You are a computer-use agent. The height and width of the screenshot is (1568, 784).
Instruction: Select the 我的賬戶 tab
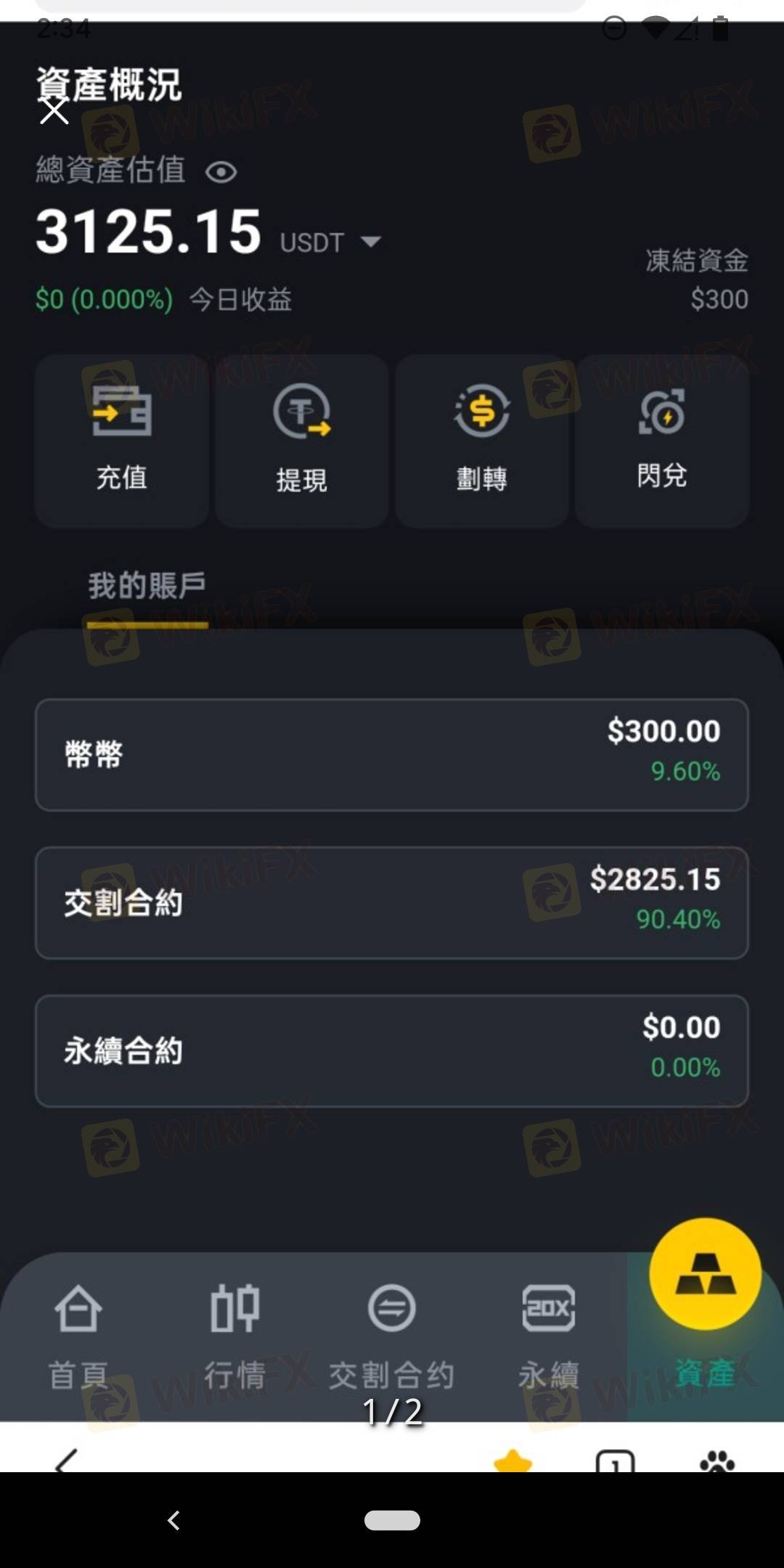(147, 586)
